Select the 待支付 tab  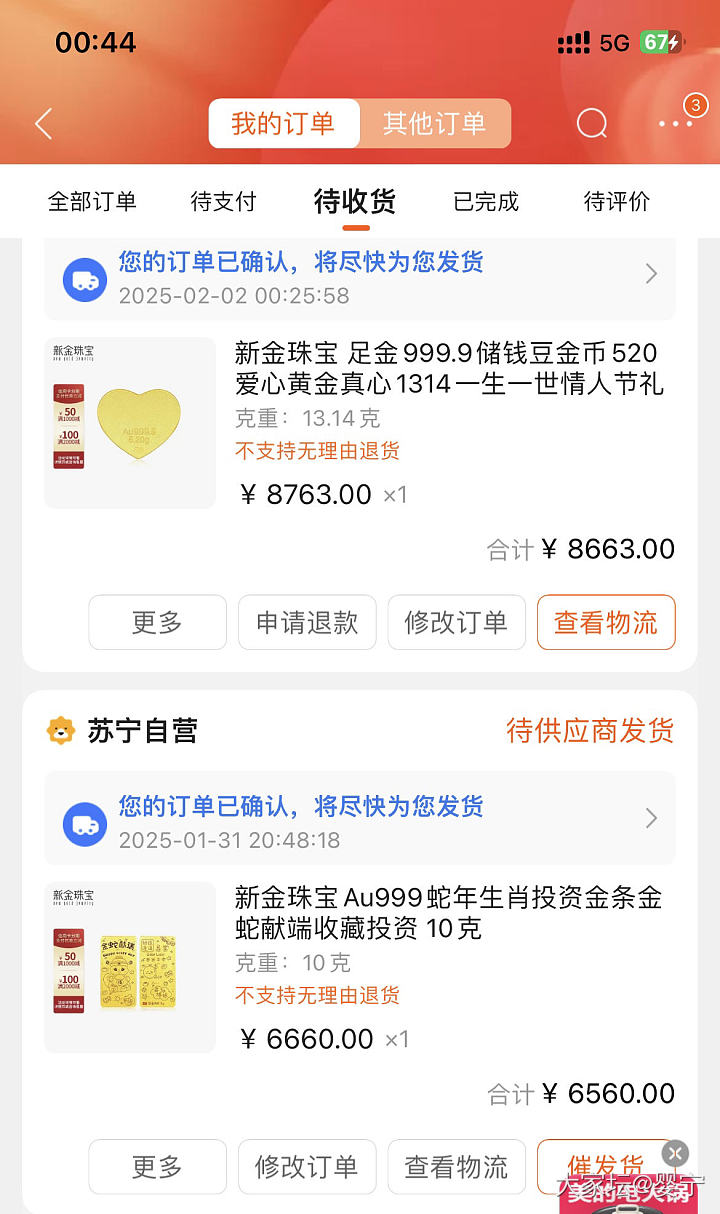click(x=223, y=201)
